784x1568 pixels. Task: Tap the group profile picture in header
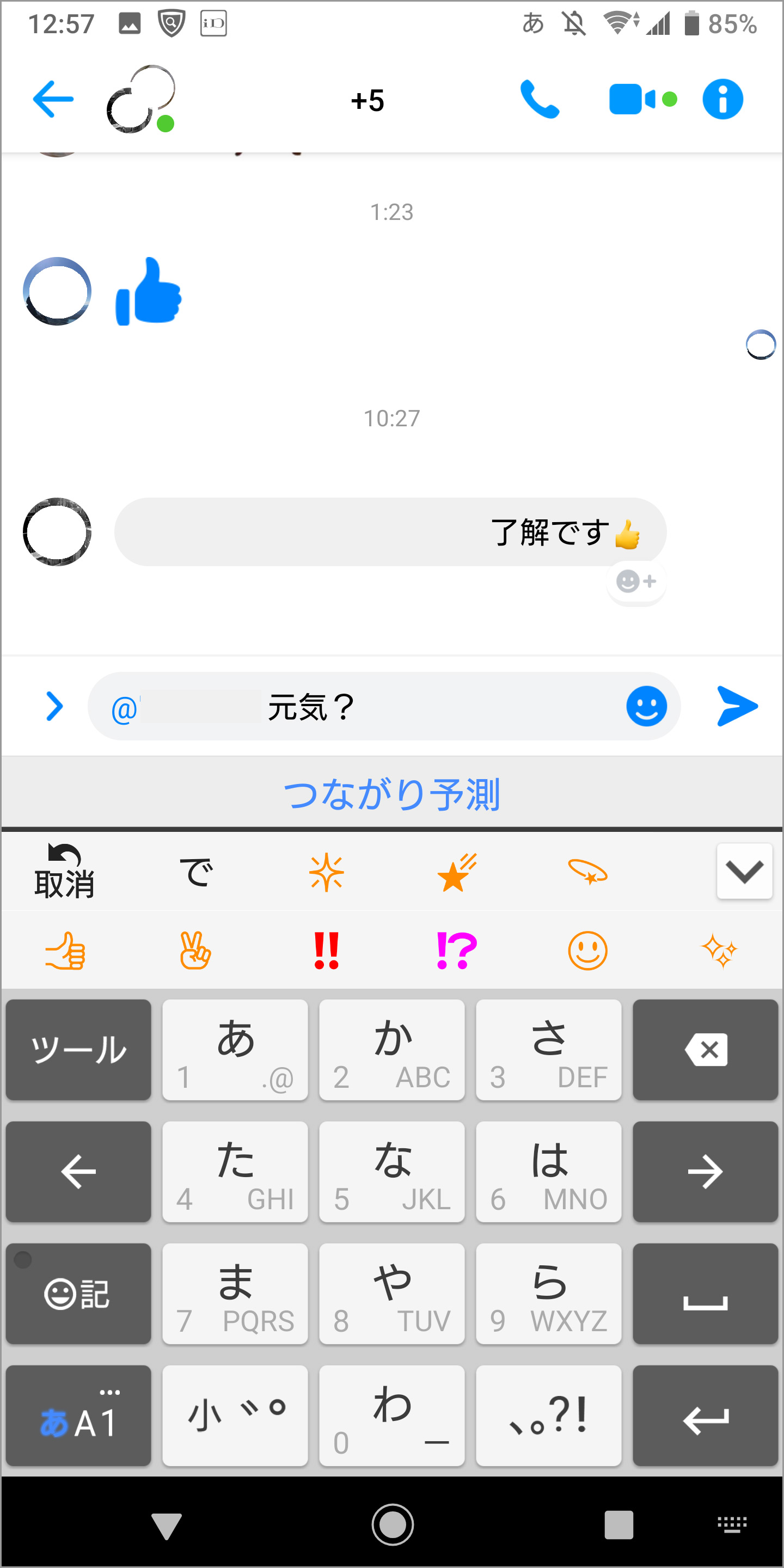(140, 99)
